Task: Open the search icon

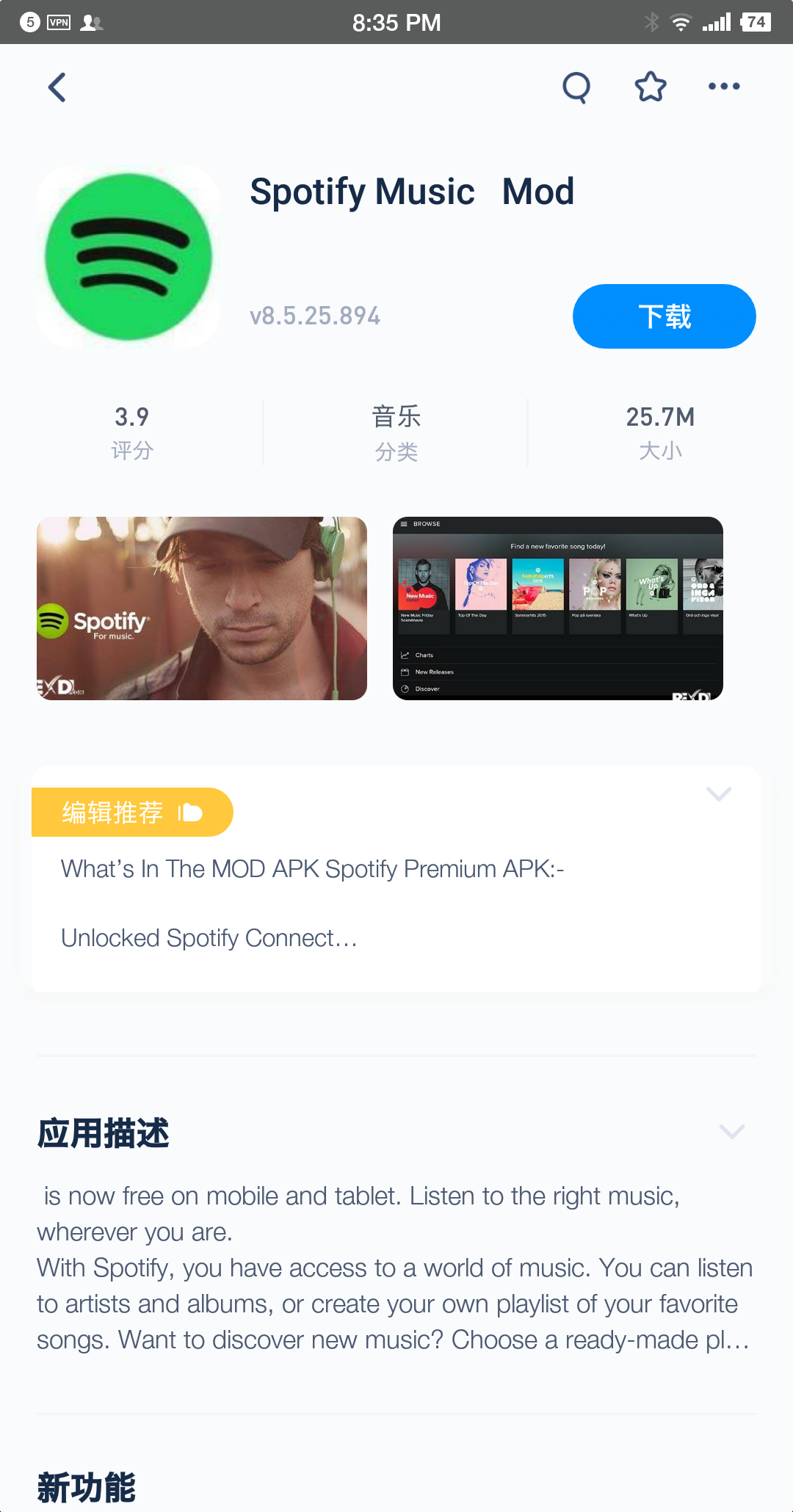Action: 576,87
